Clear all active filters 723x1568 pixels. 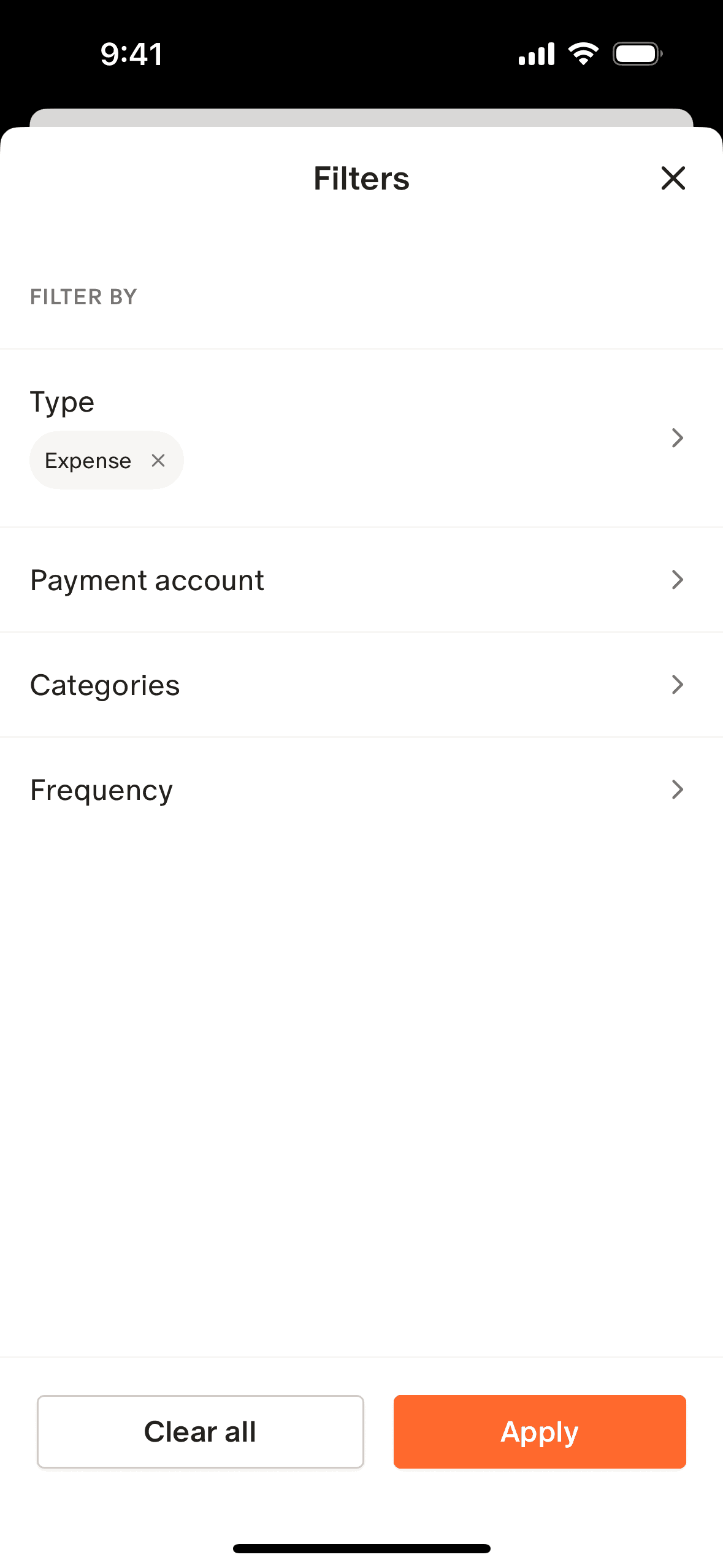200,1432
